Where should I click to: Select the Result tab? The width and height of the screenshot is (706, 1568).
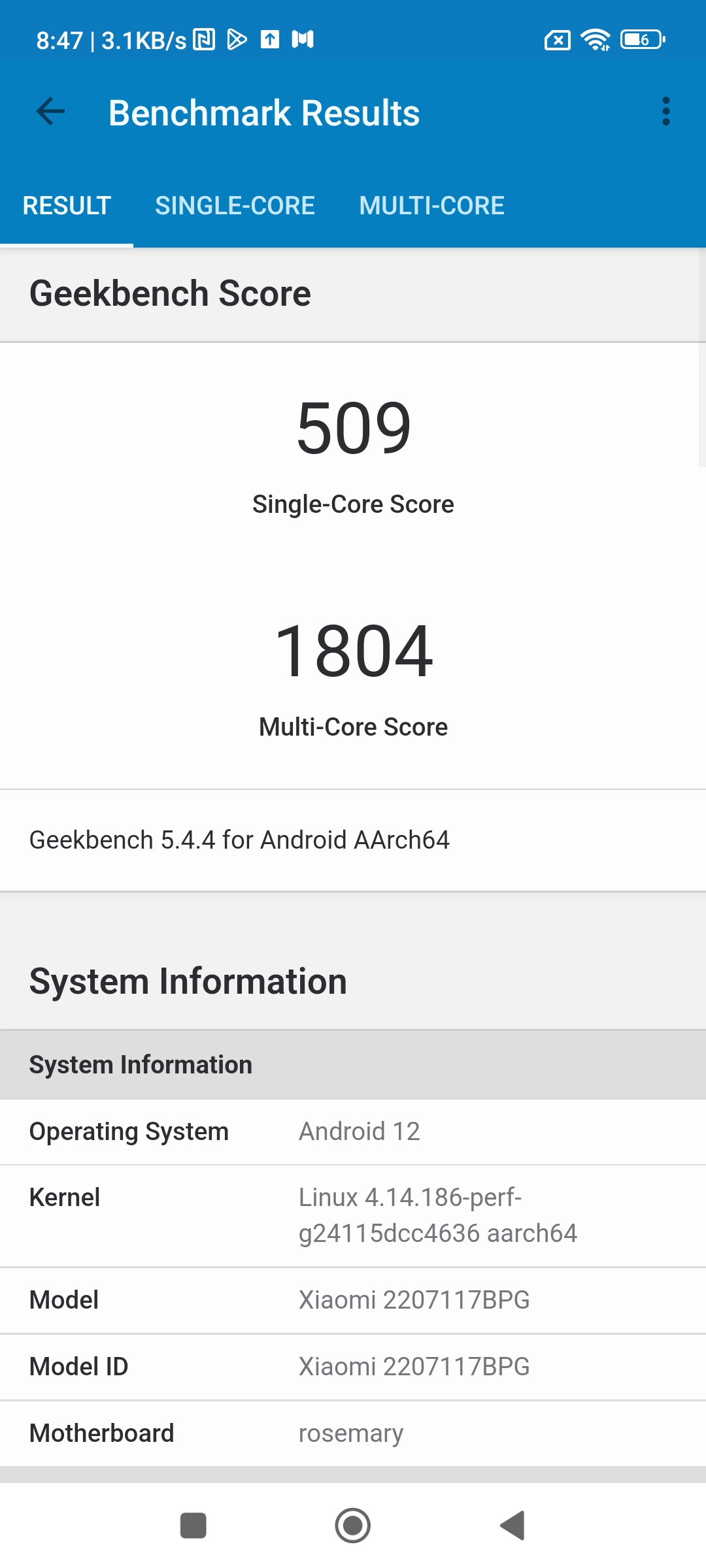(x=67, y=206)
